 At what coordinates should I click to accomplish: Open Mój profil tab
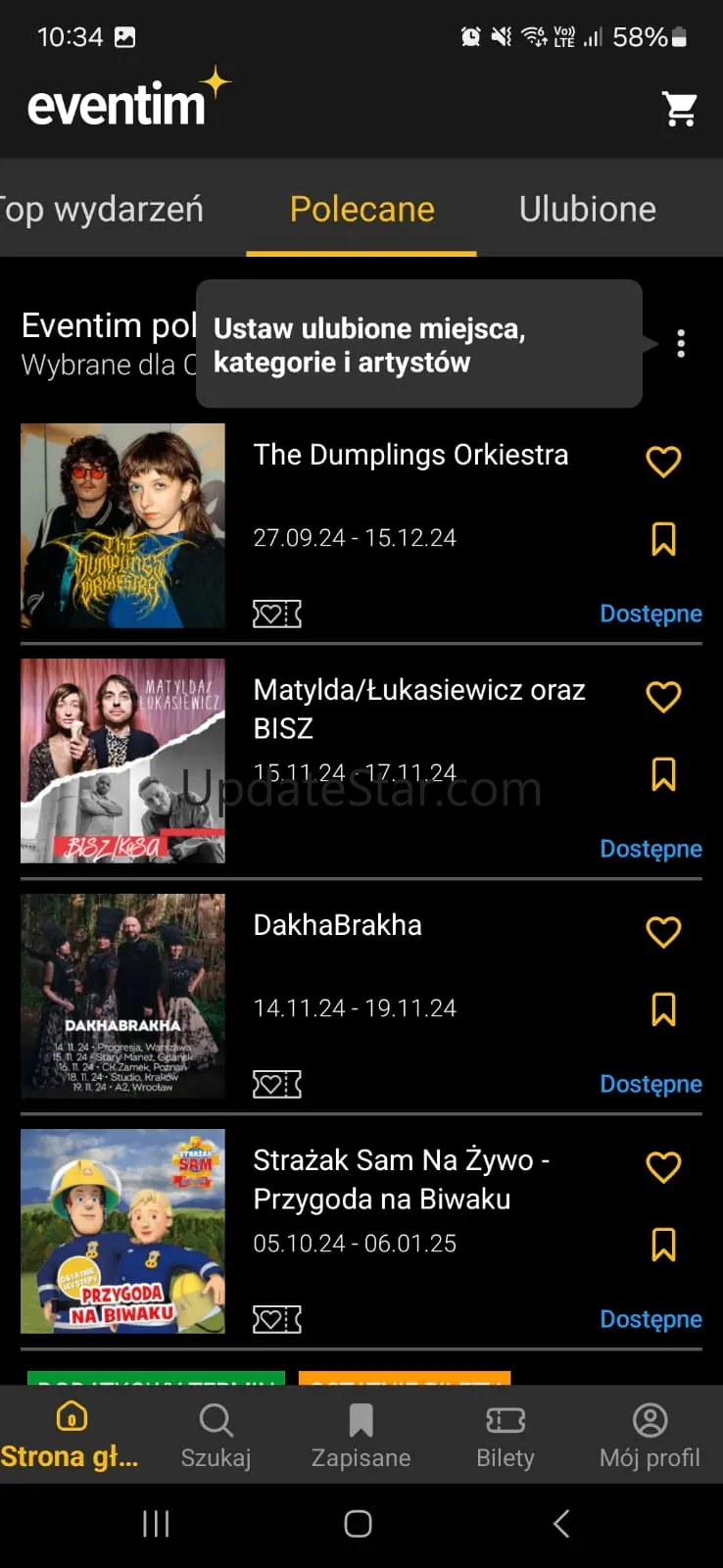(650, 1436)
